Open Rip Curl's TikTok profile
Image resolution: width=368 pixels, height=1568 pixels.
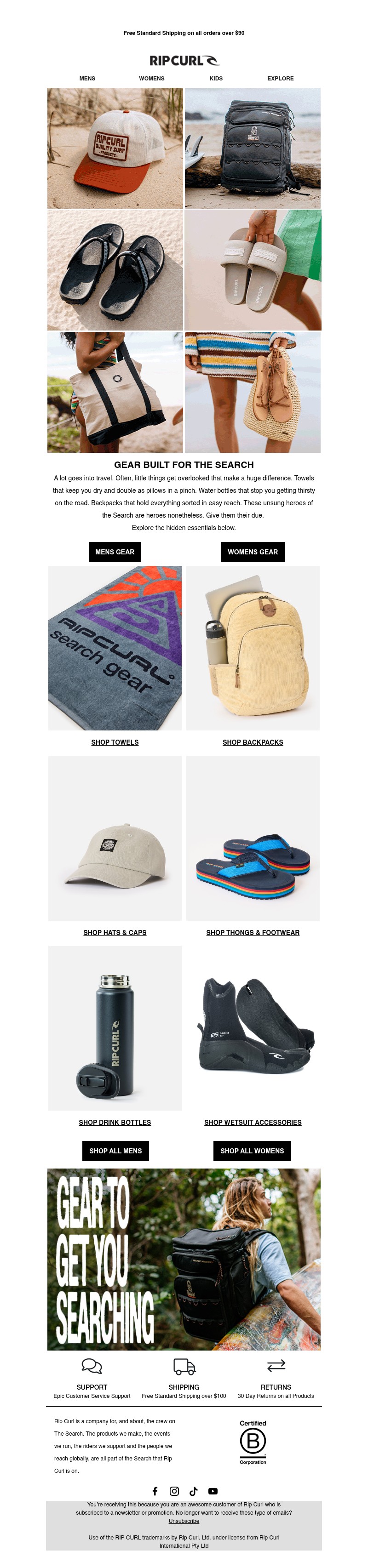[194, 1491]
